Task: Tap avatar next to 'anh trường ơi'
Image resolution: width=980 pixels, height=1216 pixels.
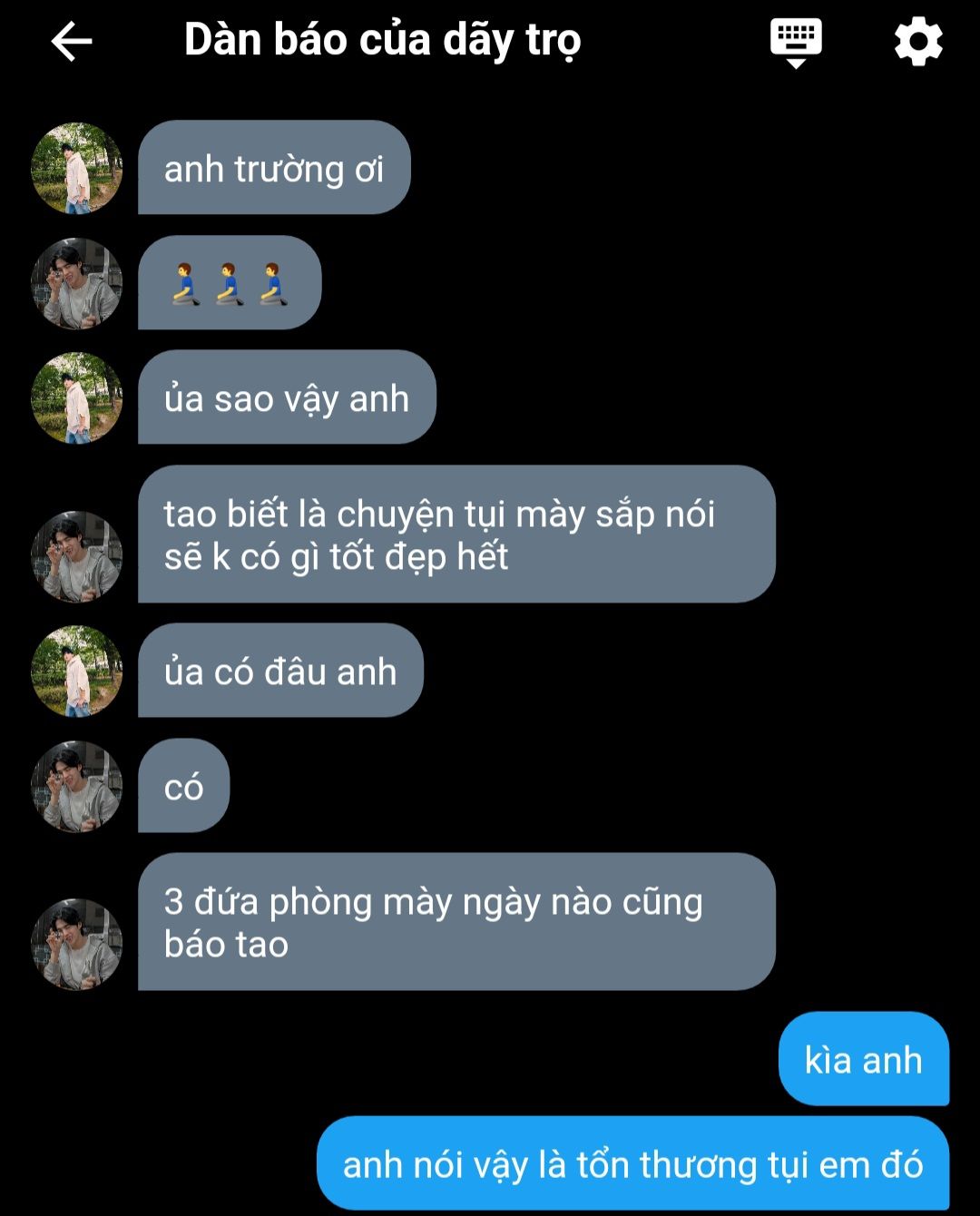Action: (77, 169)
